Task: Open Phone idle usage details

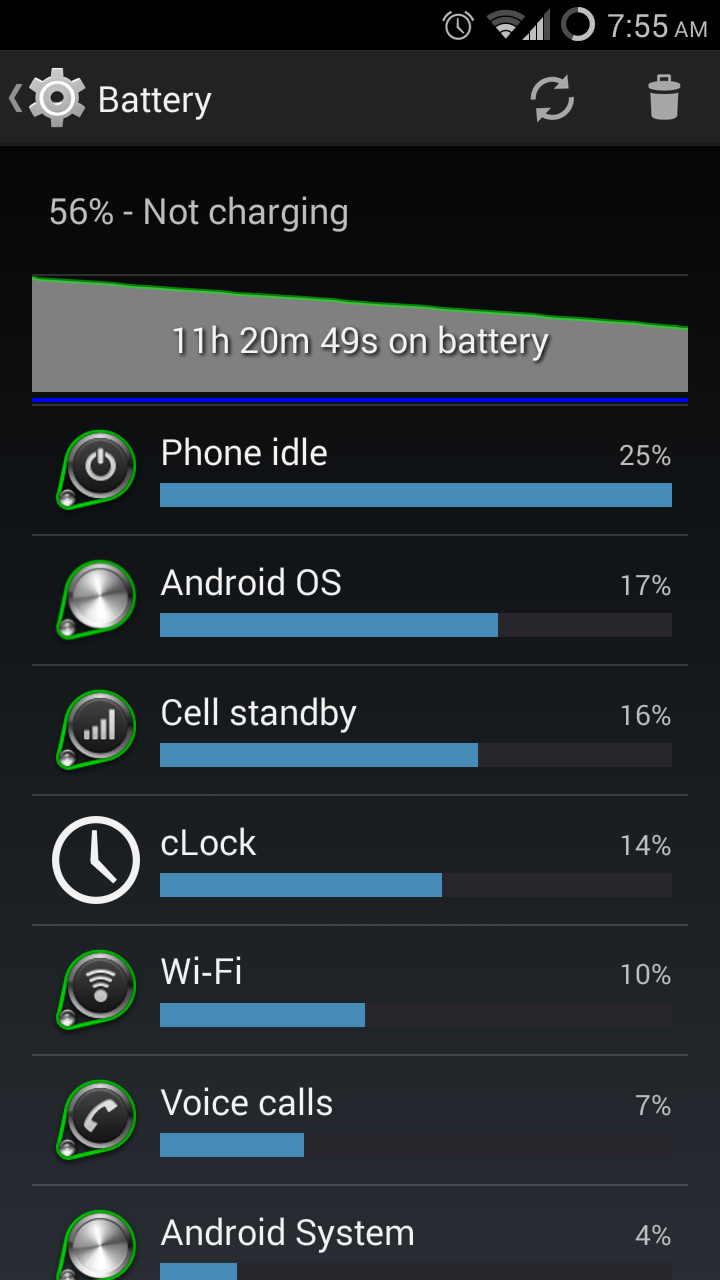Action: 360,470
